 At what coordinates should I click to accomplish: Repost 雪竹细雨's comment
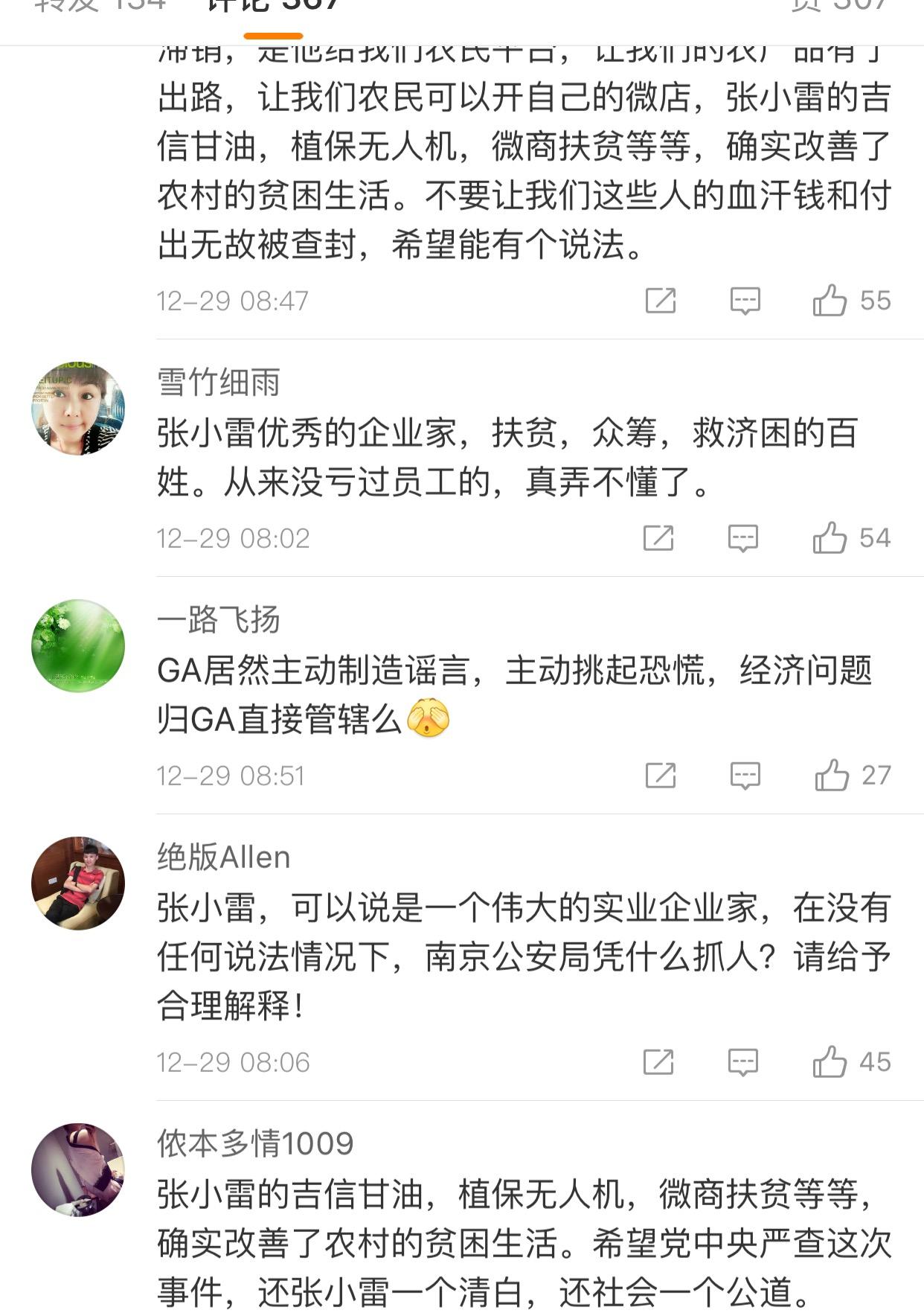pyautogui.click(x=658, y=537)
